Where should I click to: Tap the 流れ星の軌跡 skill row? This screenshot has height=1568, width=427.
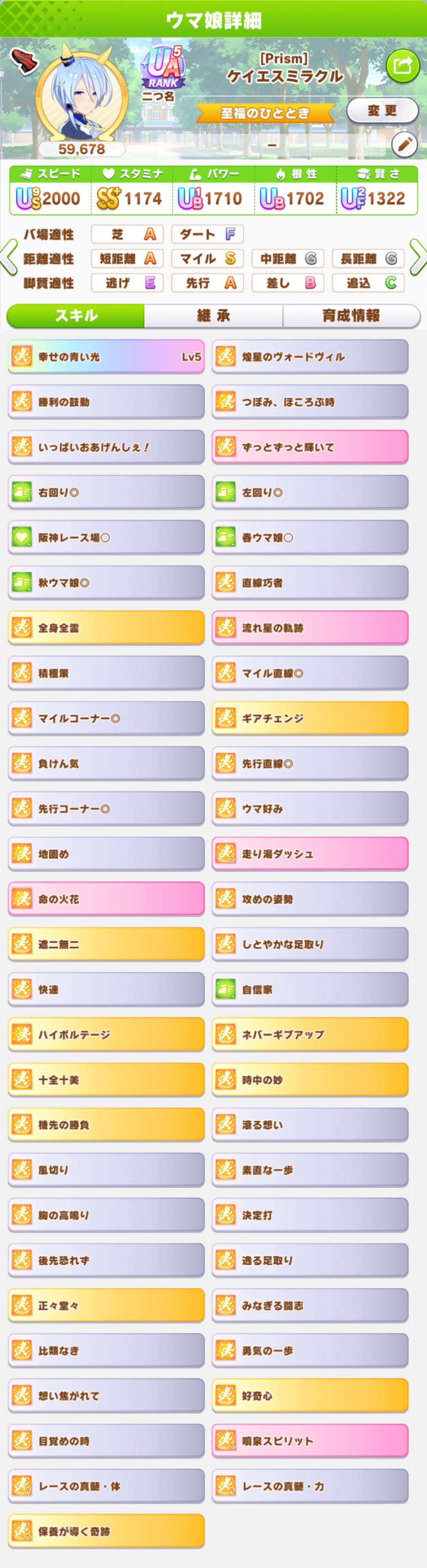pyautogui.click(x=309, y=628)
